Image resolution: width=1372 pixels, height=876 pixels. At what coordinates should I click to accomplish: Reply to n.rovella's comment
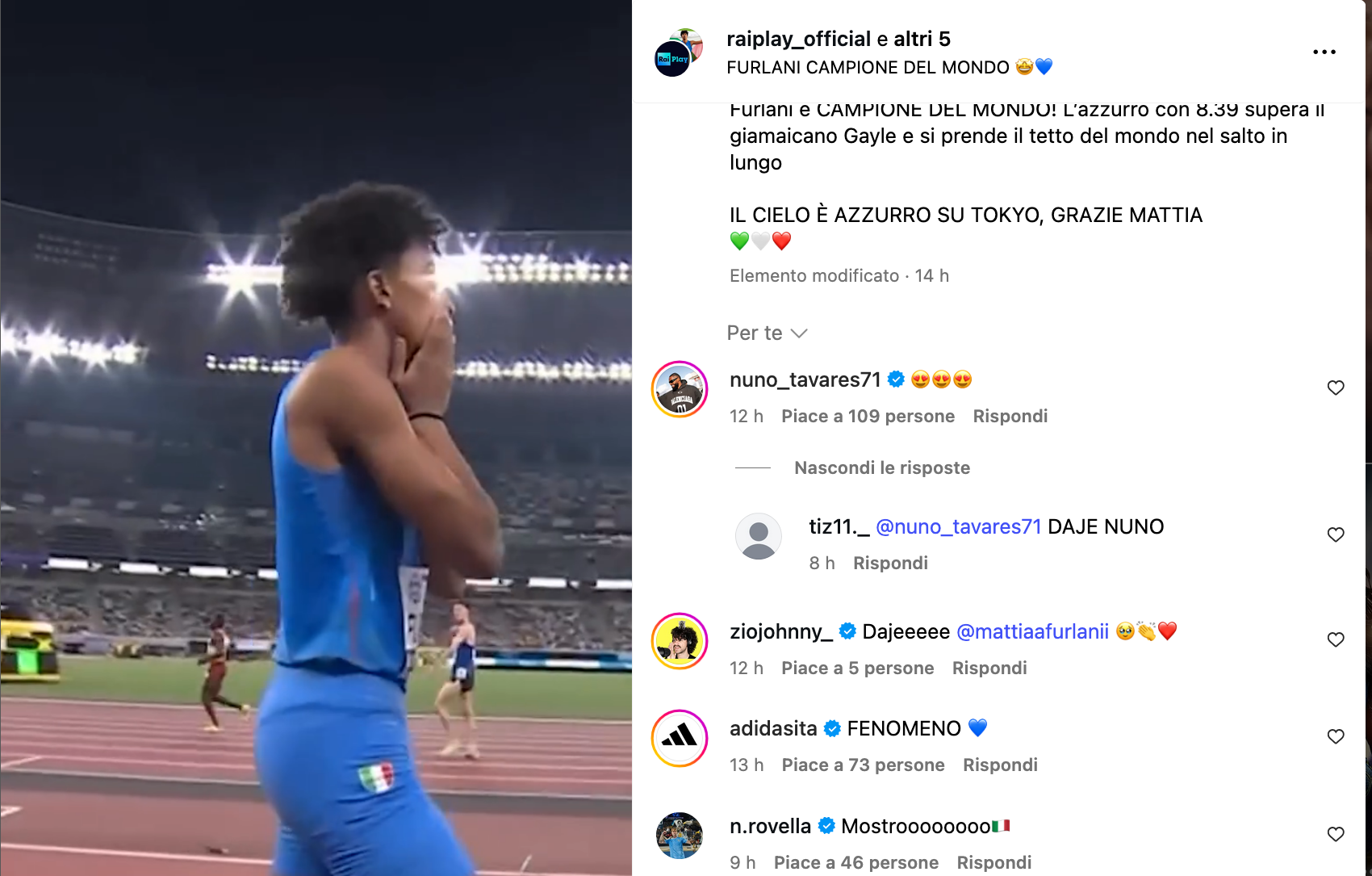pyautogui.click(x=993, y=862)
